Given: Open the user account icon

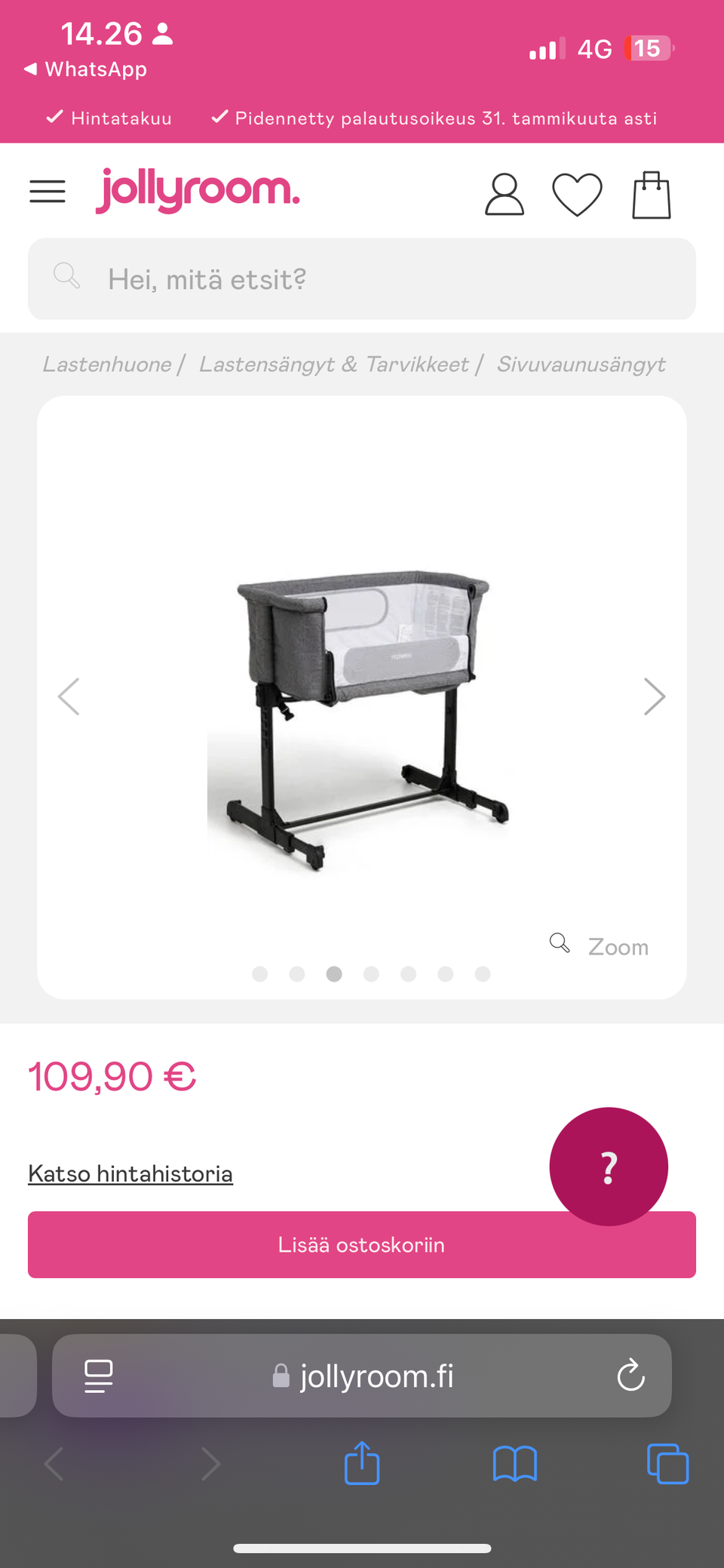Looking at the screenshot, I should pyautogui.click(x=504, y=195).
